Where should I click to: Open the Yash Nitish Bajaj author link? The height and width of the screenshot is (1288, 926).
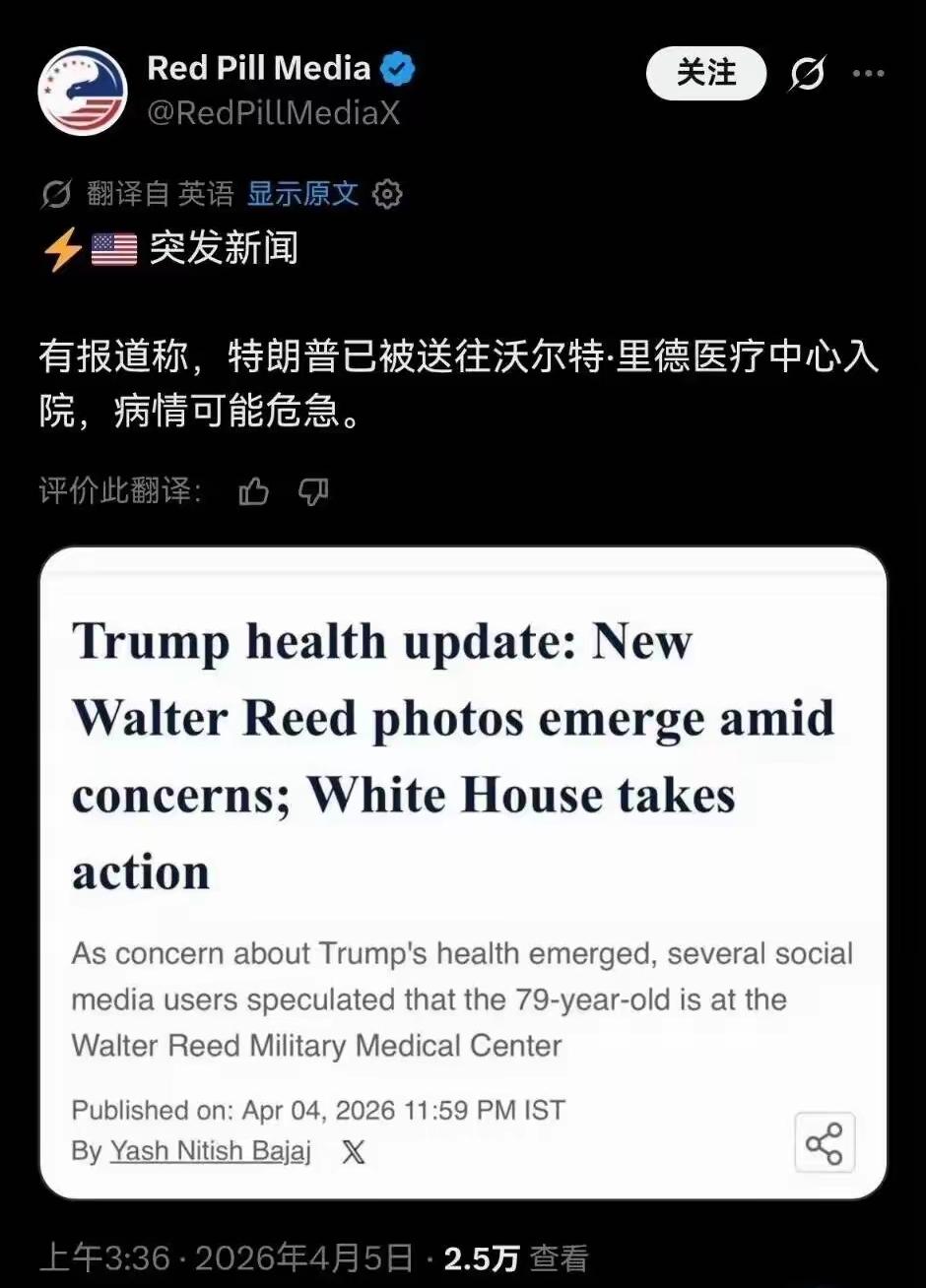point(210,1151)
